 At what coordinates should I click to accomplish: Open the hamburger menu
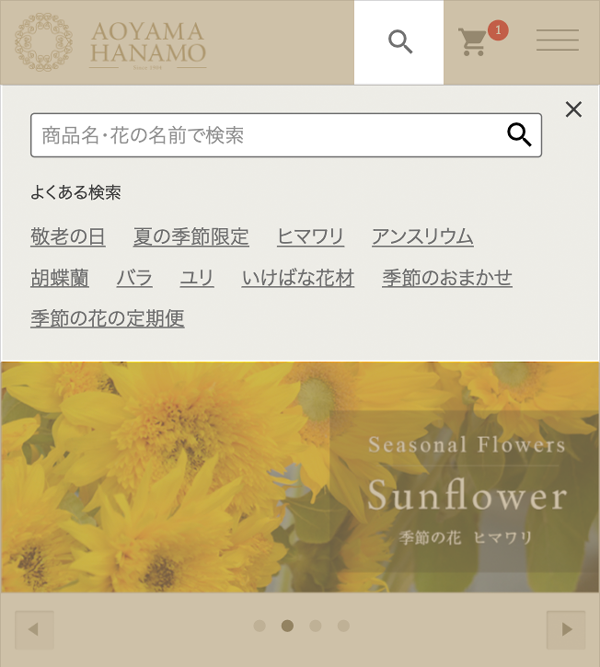pyautogui.click(x=557, y=41)
